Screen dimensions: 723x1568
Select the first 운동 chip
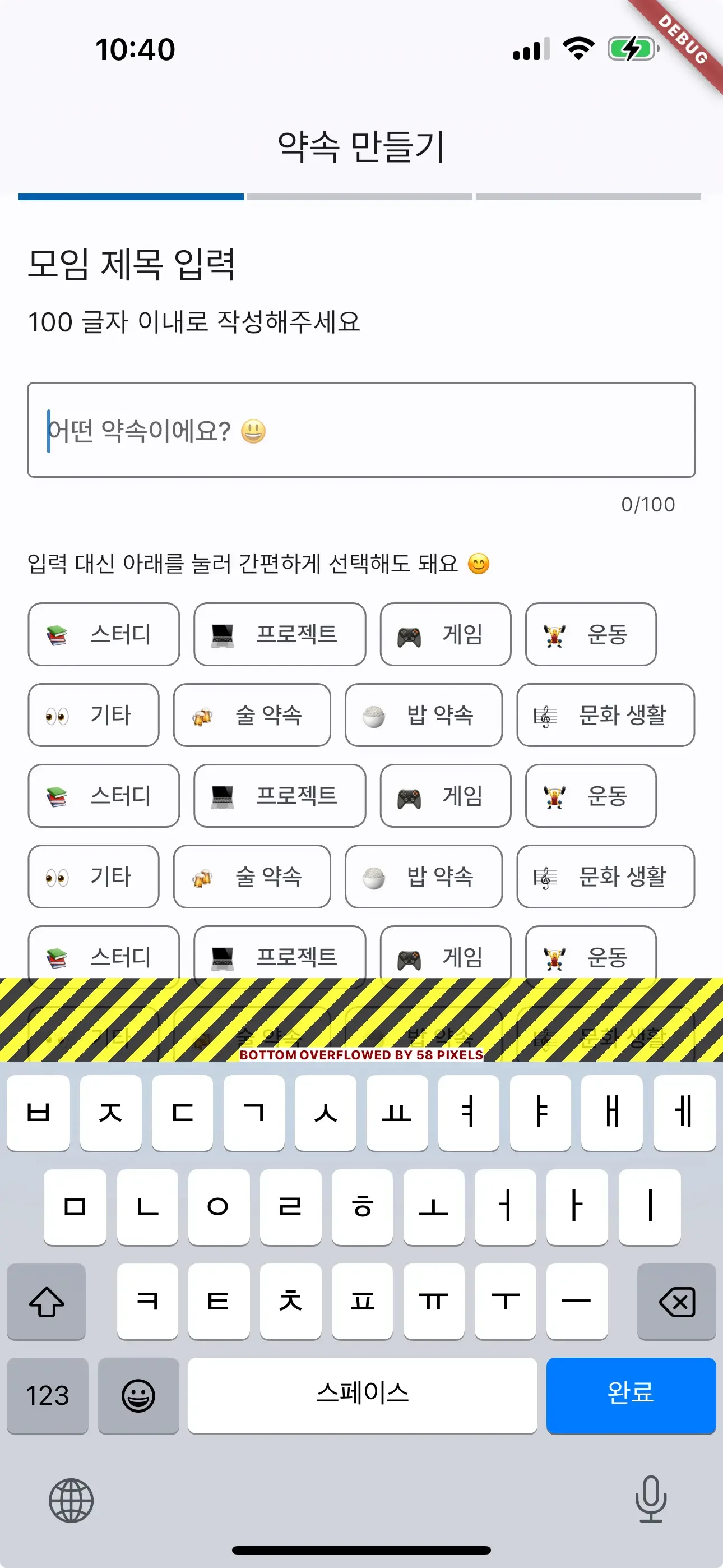point(590,634)
